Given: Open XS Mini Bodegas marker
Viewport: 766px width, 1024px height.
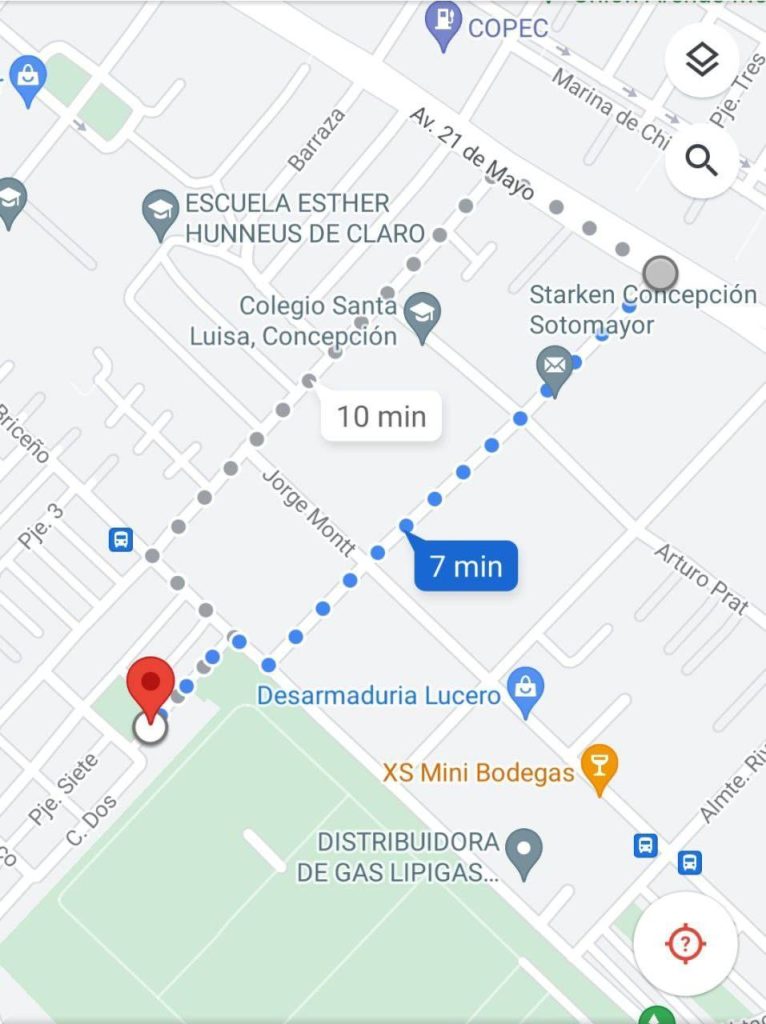Looking at the screenshot, I should pyautogui.click(x=599, y=769).
